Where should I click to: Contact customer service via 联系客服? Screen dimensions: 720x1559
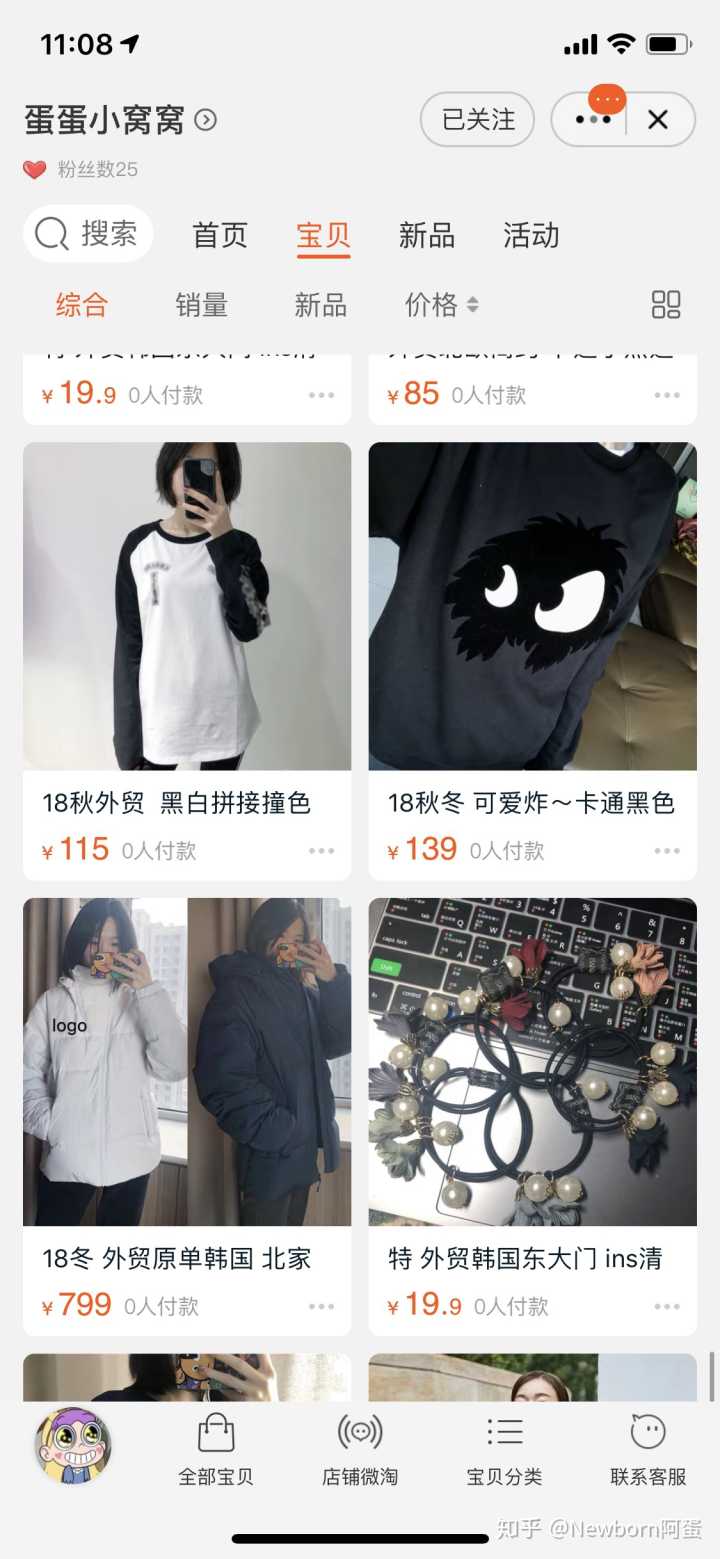coord(648,1450)
